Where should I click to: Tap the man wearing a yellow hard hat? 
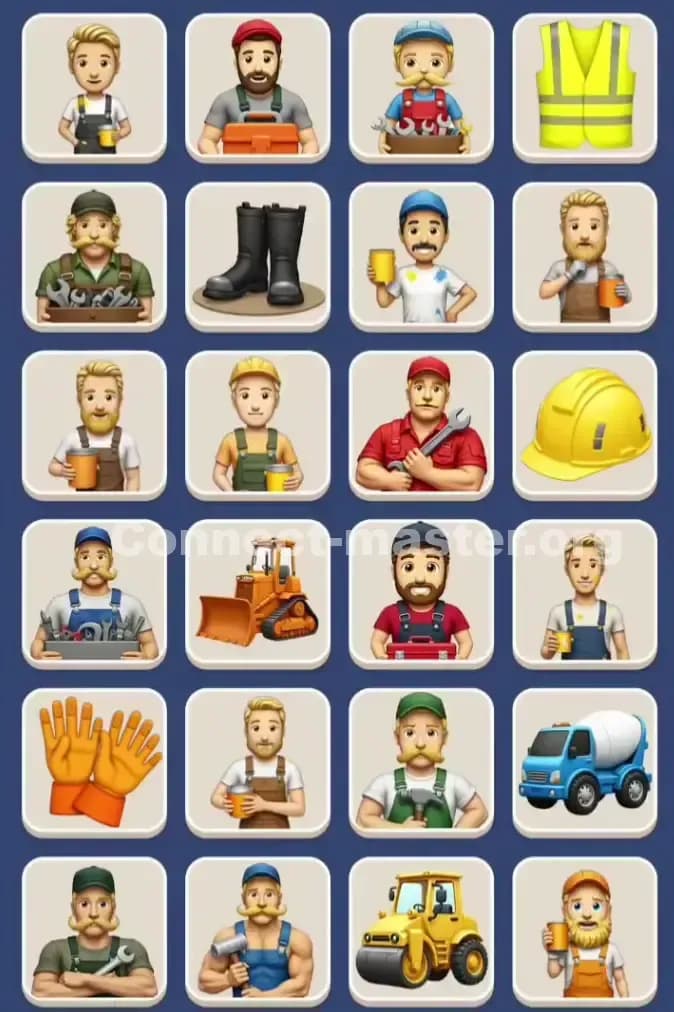click(257, 424)
